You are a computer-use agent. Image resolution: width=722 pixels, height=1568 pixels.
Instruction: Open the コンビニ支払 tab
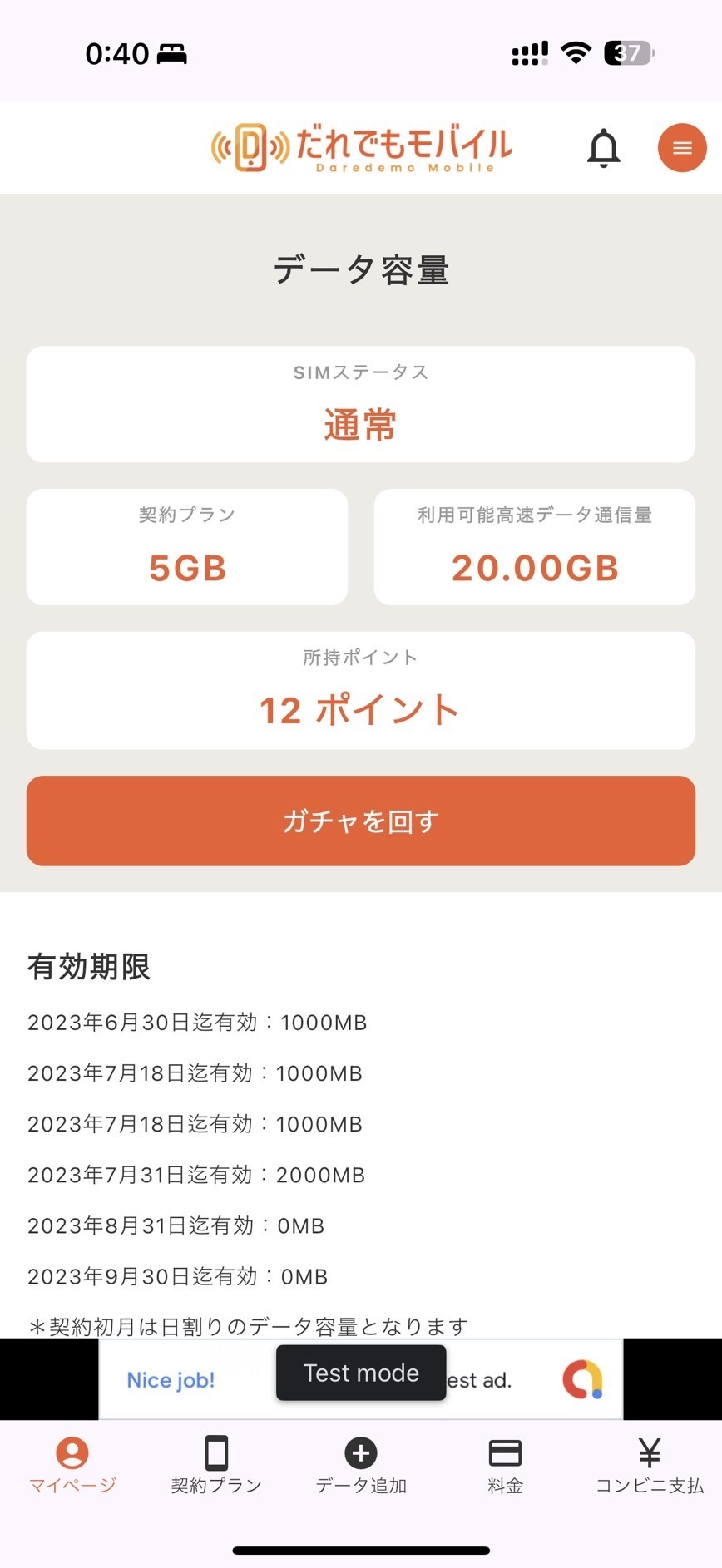[650, 1465]
